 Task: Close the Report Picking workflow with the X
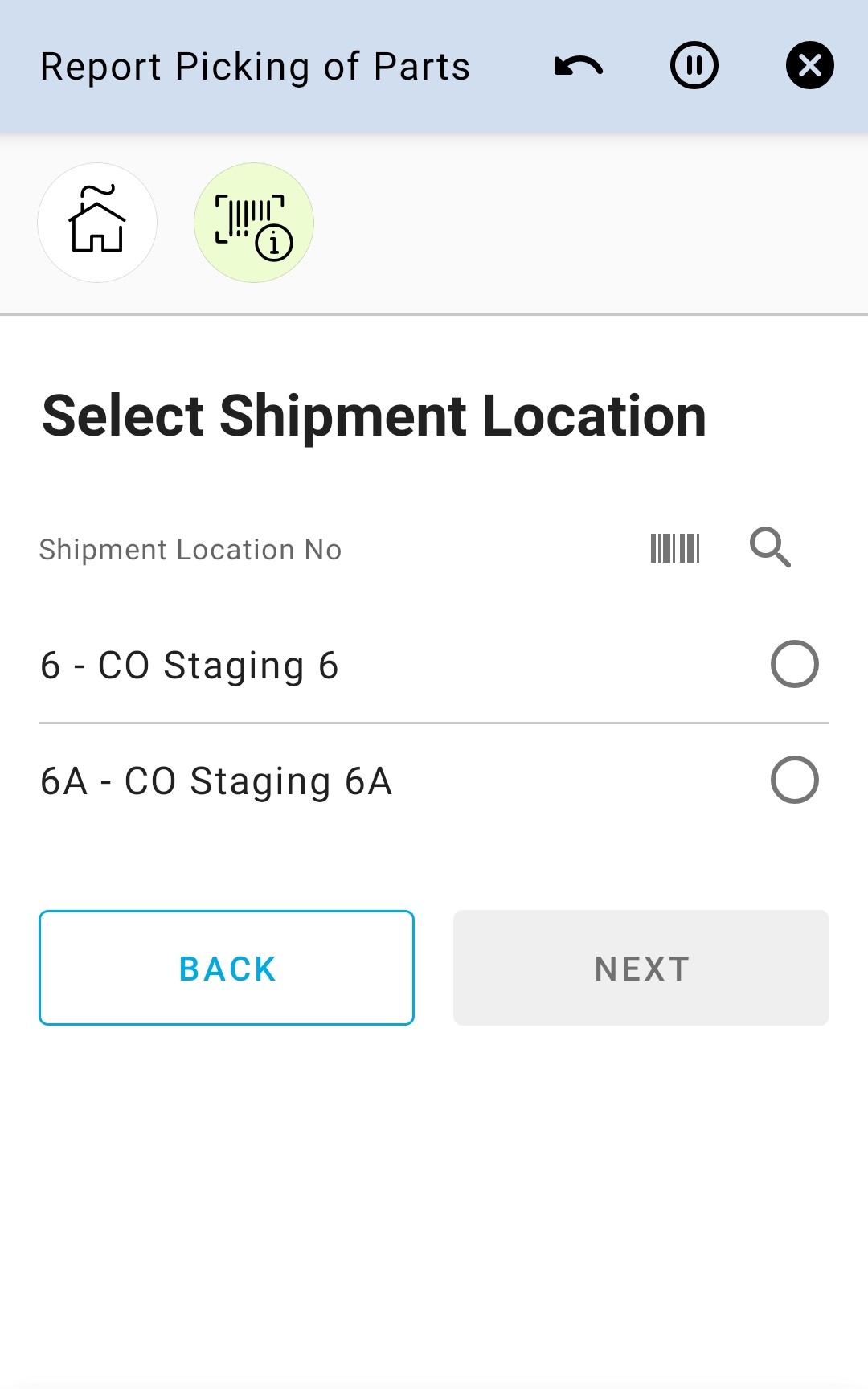[x=809, y=66]
